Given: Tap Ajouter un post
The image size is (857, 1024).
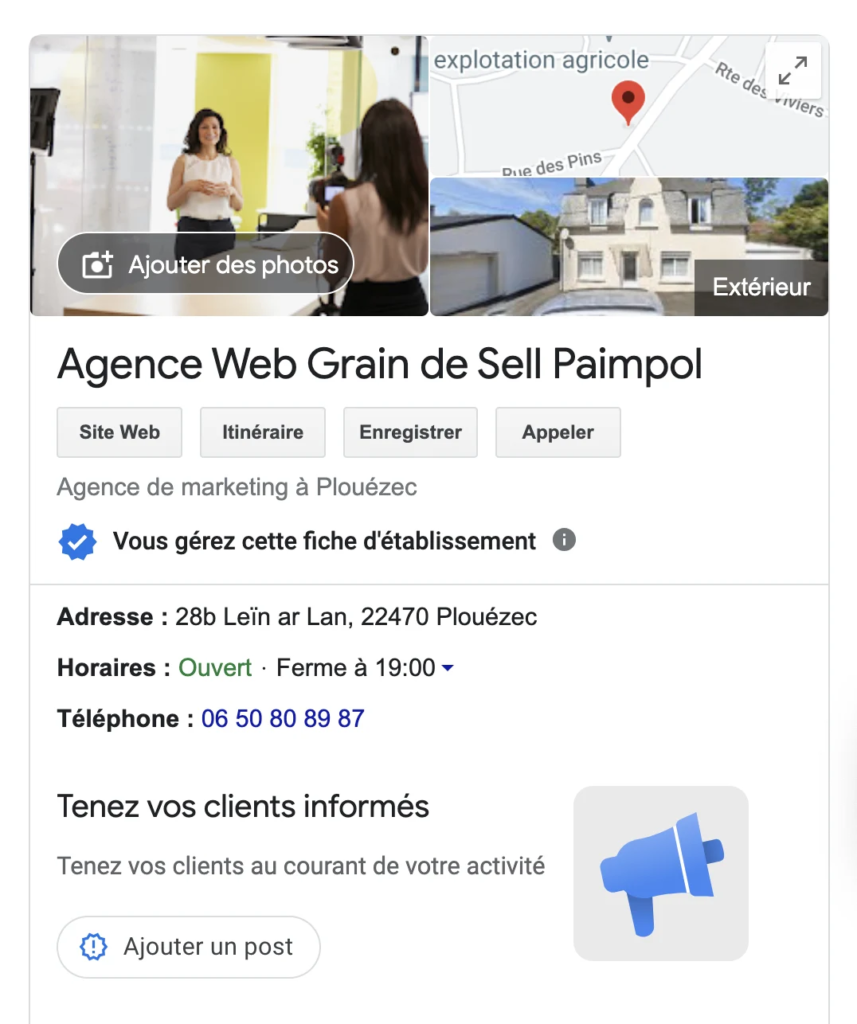Looking at the screenshot, I should point(188,946).
